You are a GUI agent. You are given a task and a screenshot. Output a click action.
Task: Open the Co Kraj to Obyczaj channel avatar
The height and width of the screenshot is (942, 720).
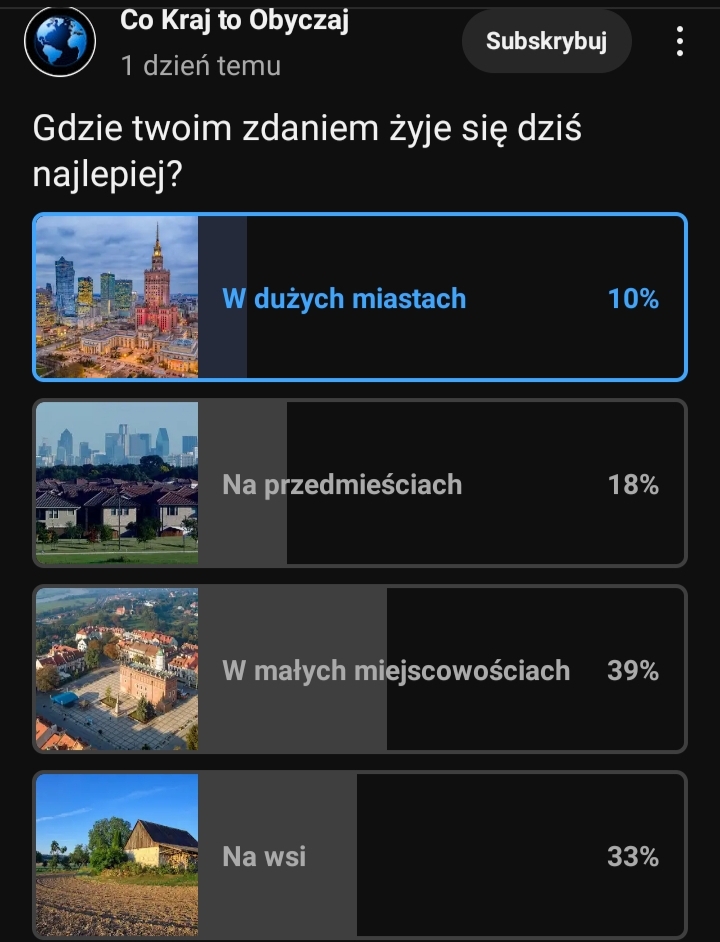click(x=60, y=42)
